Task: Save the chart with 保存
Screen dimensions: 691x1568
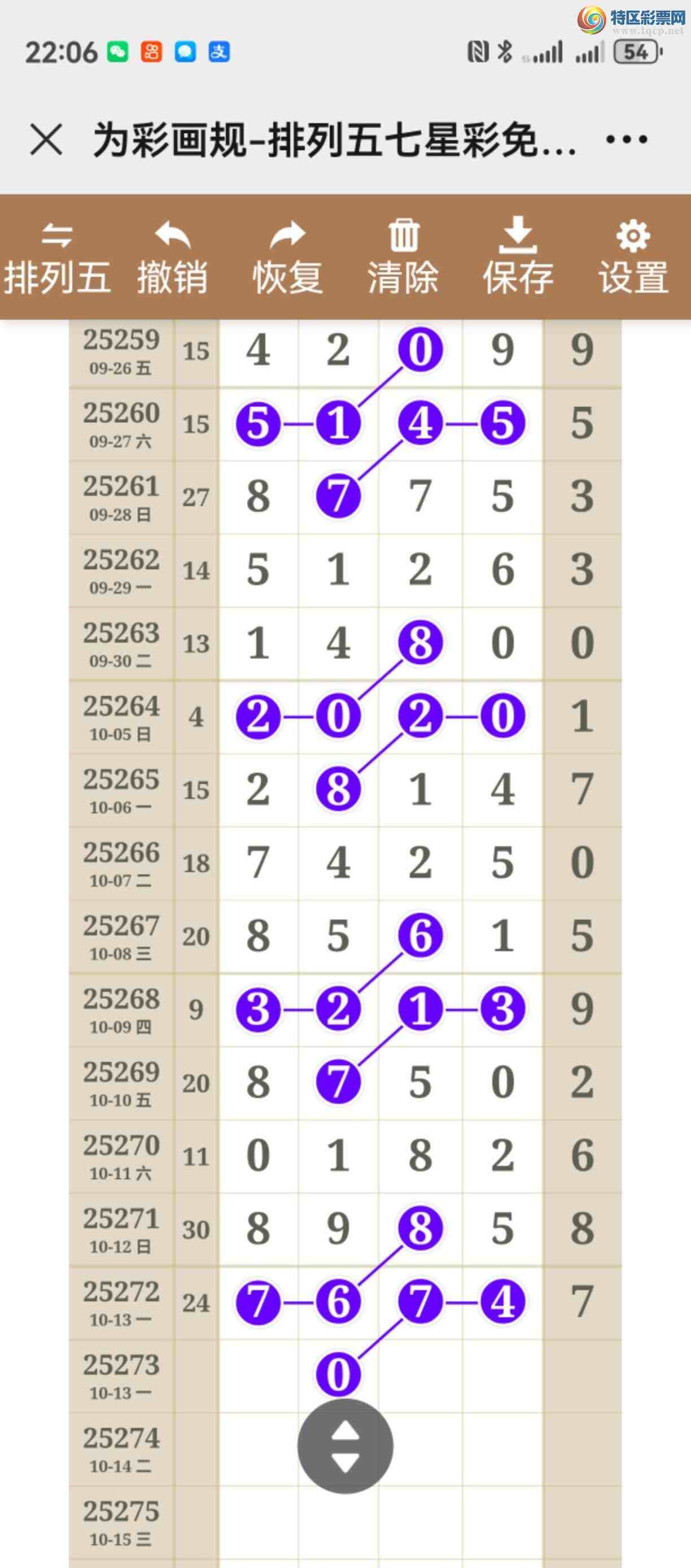Action: pos(518,258)
